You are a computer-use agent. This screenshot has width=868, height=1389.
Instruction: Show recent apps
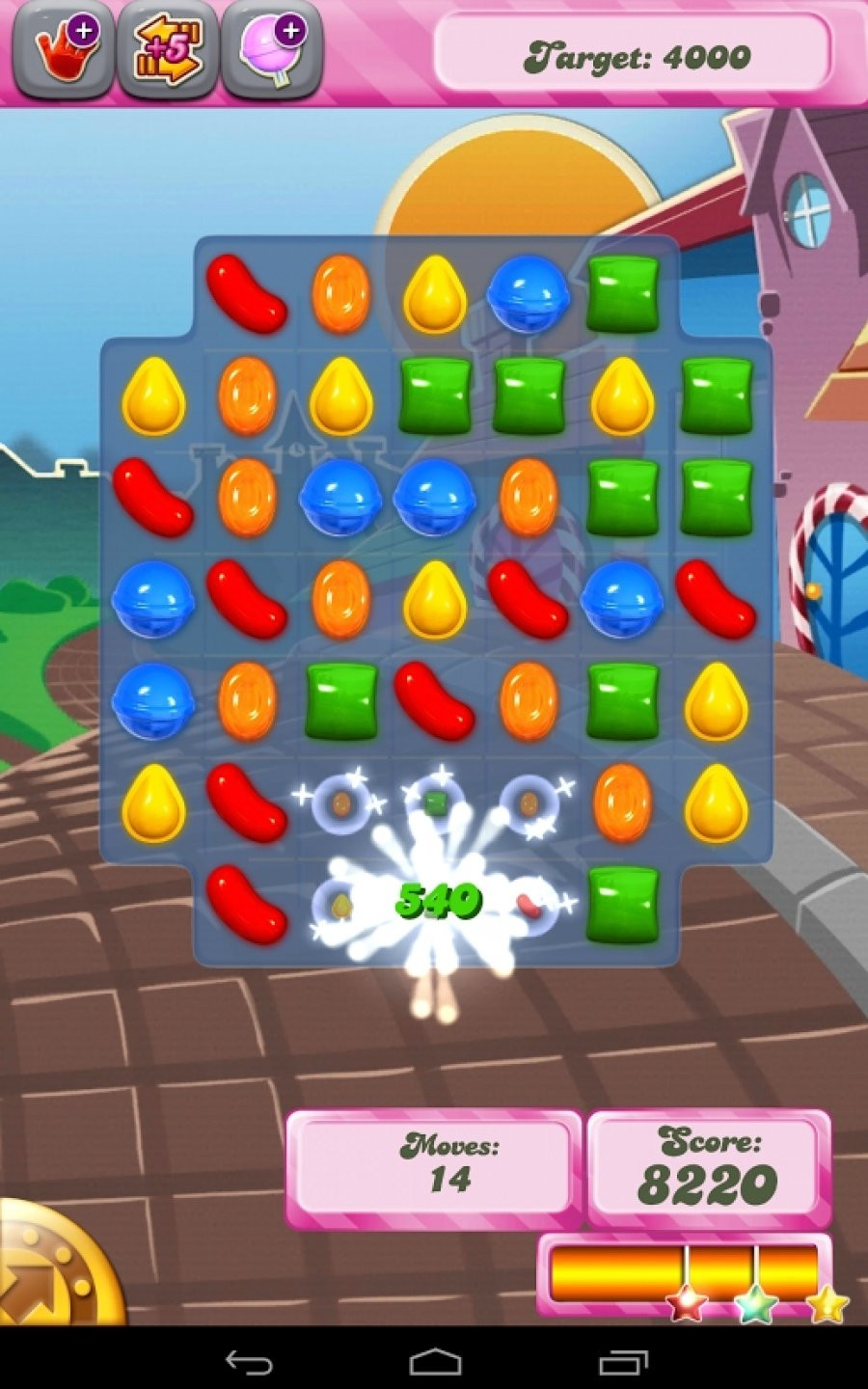coord(622,1362)
